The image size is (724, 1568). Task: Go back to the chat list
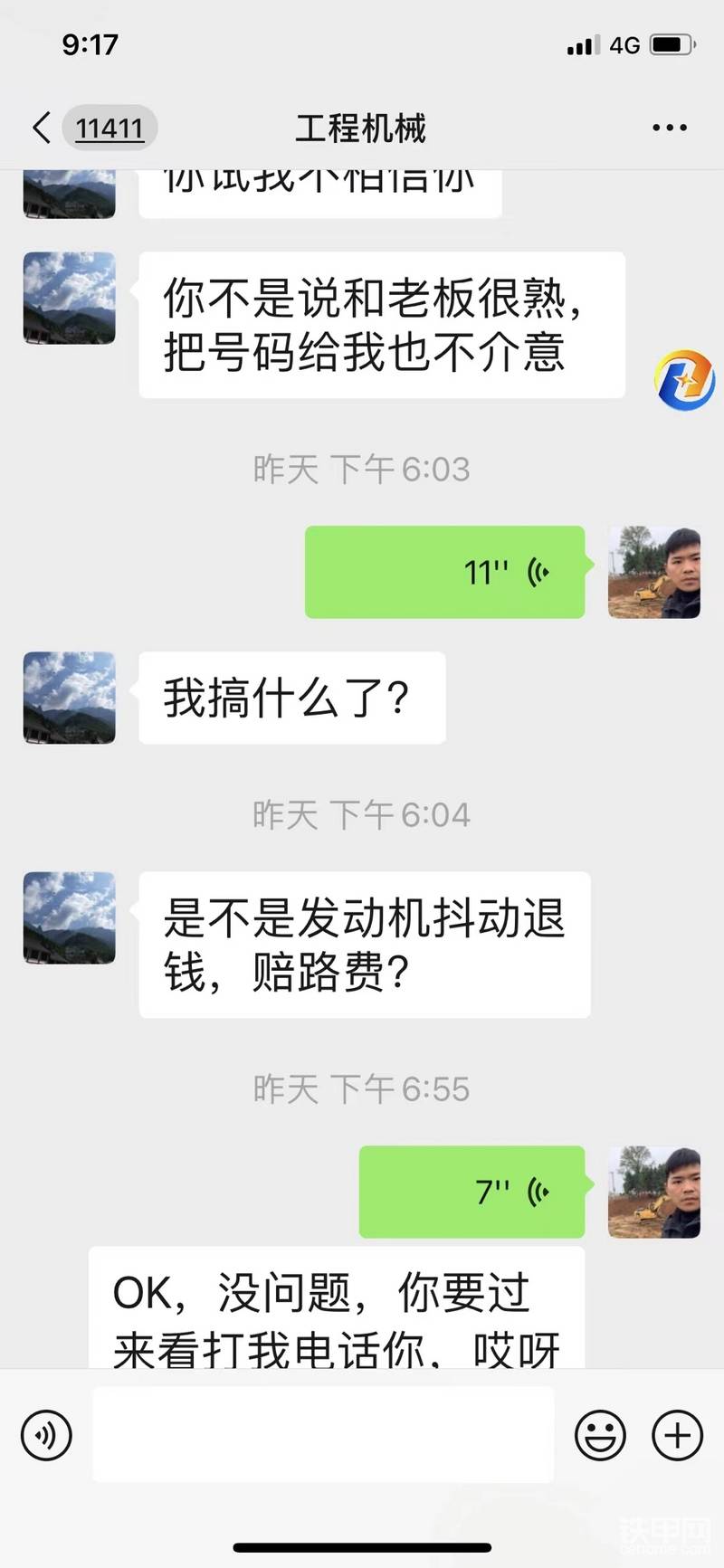(42, 128)
